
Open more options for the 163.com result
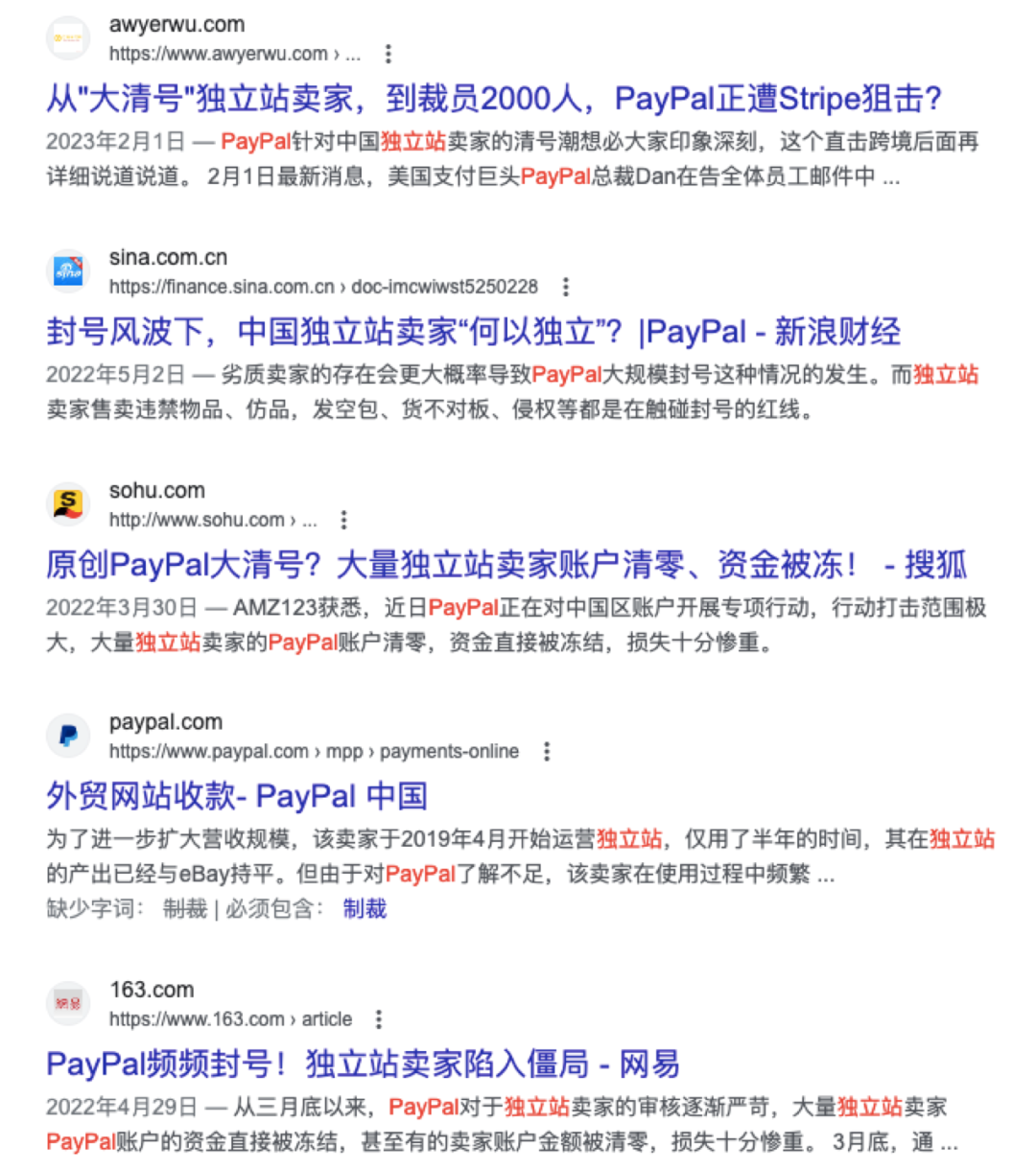(x=379, y=1018)
